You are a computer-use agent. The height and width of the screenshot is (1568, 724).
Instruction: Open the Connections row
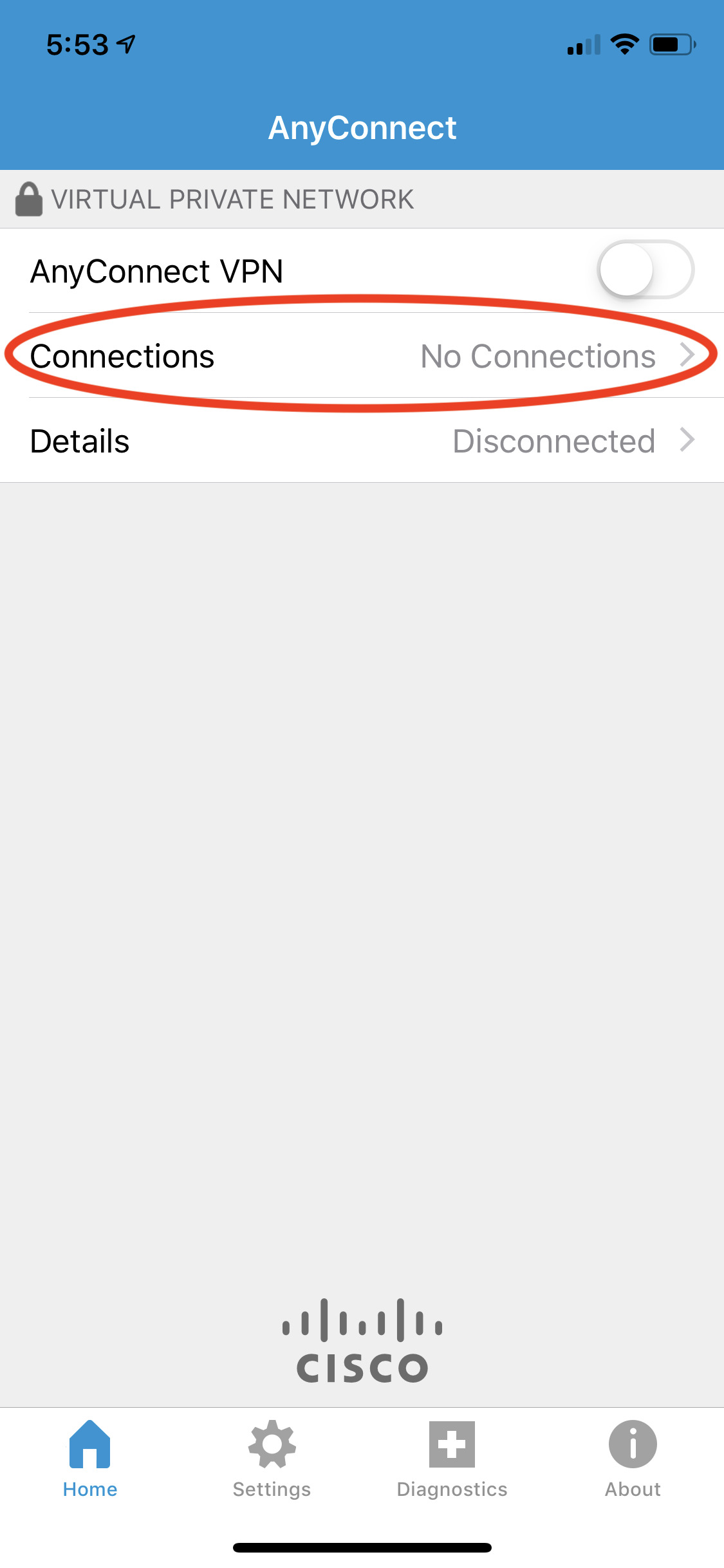click(362, 356)
